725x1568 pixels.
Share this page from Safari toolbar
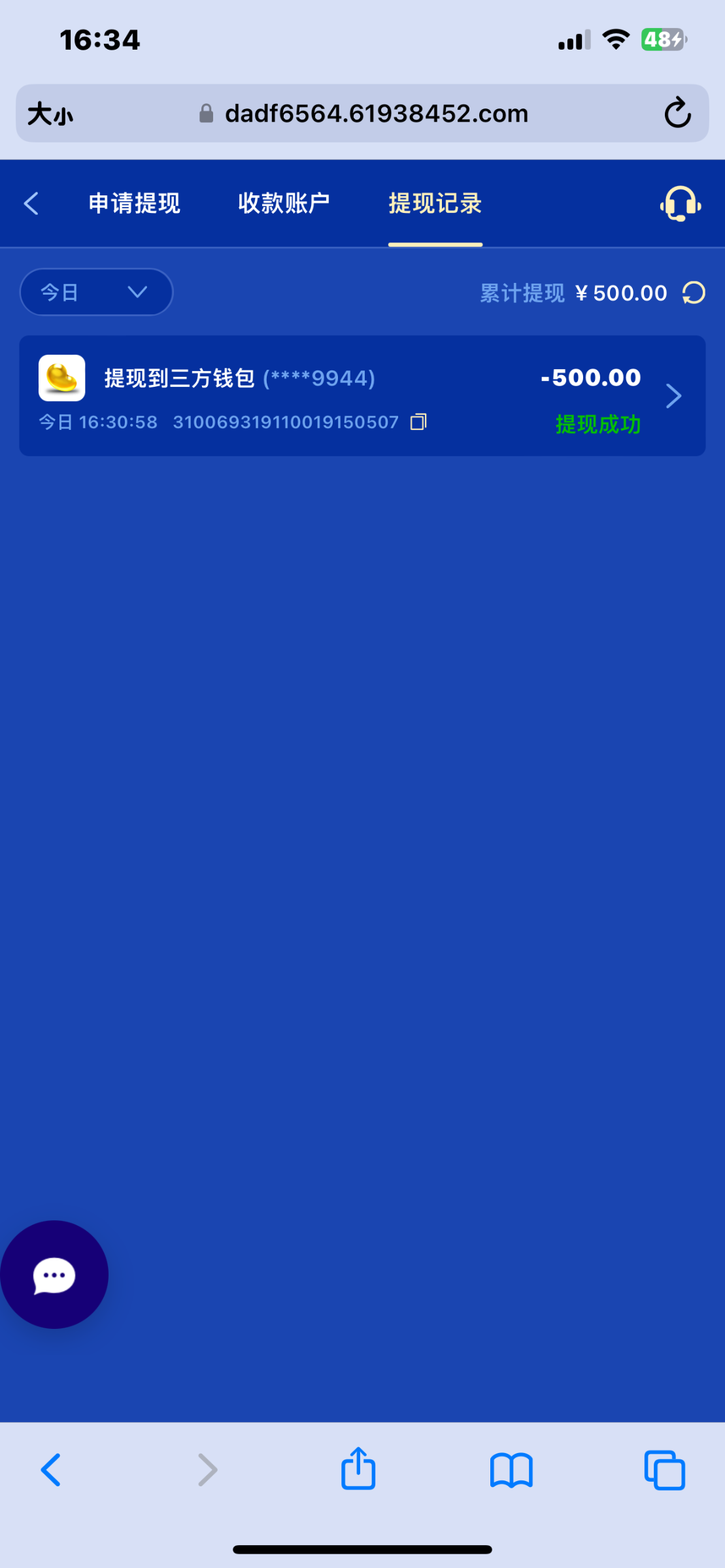pos(358,1469)
